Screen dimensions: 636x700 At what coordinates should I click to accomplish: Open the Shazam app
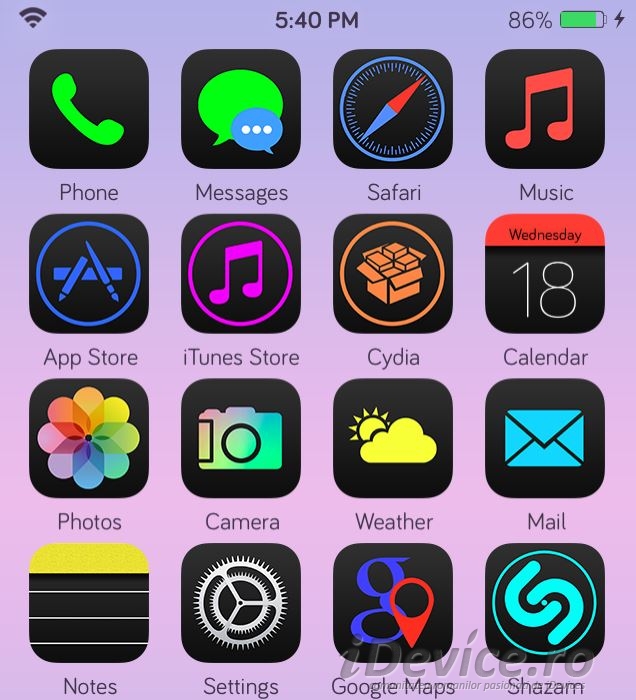click(x=545, y=603)
